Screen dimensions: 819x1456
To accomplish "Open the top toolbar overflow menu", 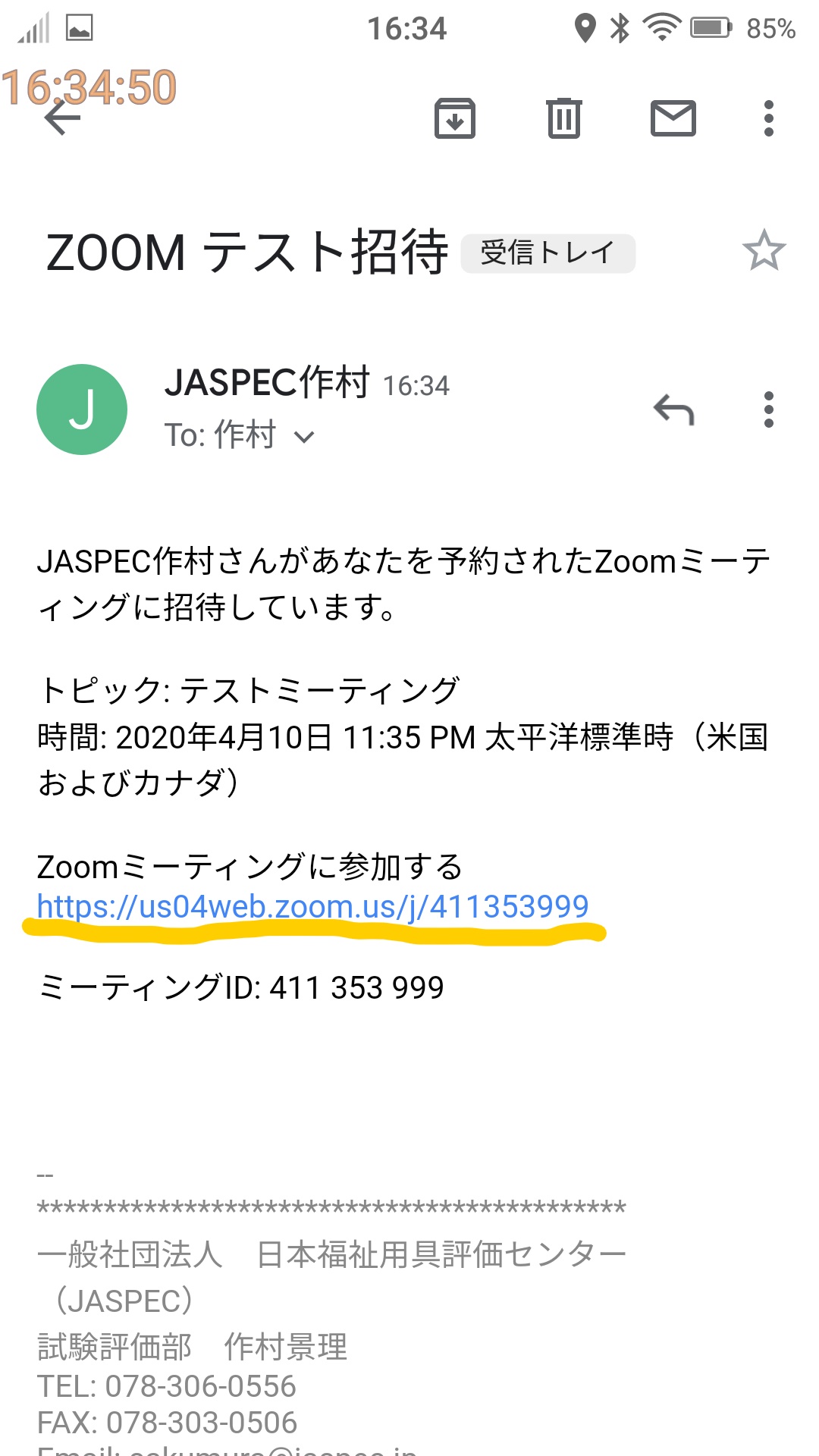I will point(768,118).
